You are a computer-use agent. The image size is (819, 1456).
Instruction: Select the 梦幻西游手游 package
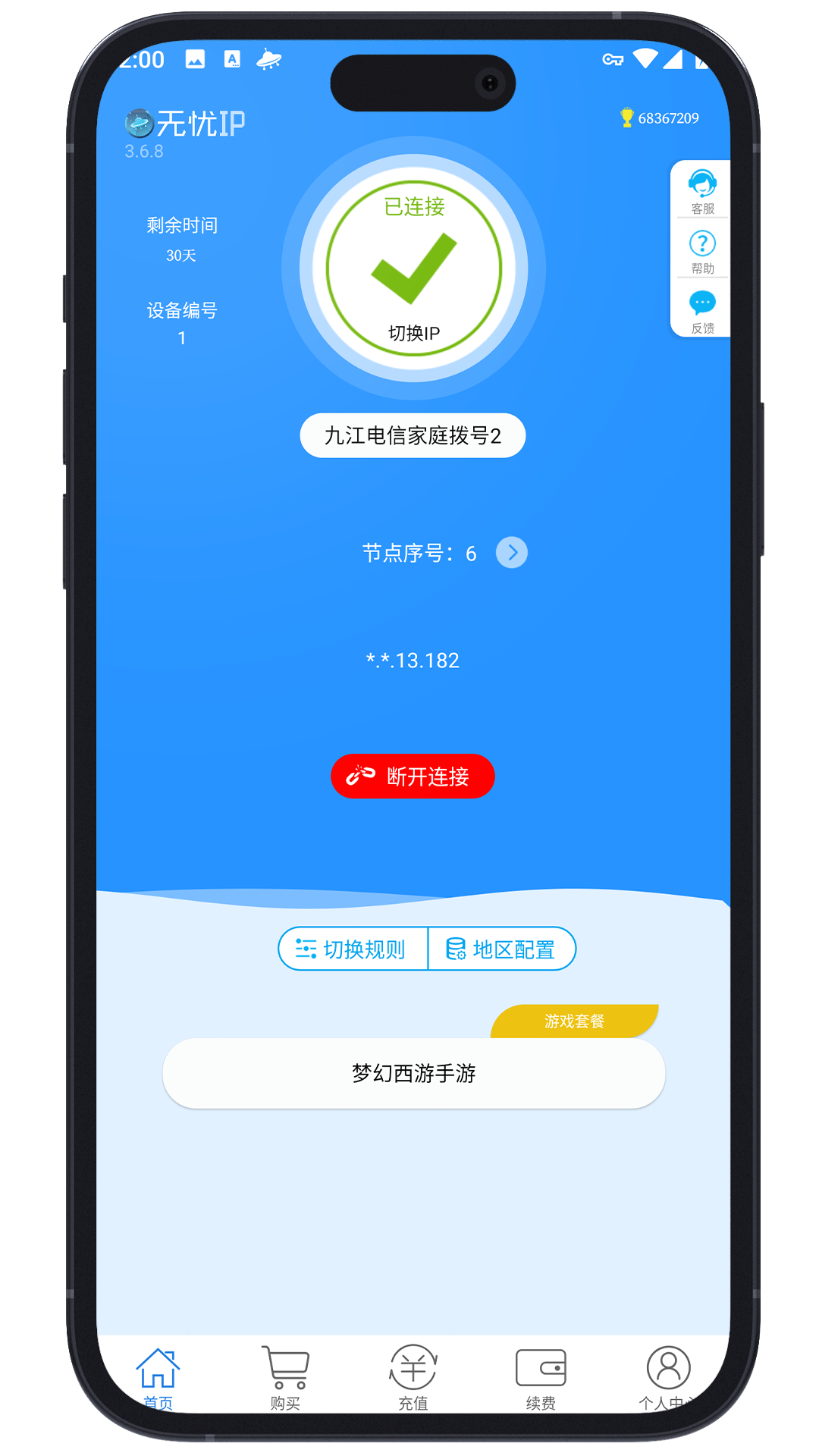pos(413,1073)
